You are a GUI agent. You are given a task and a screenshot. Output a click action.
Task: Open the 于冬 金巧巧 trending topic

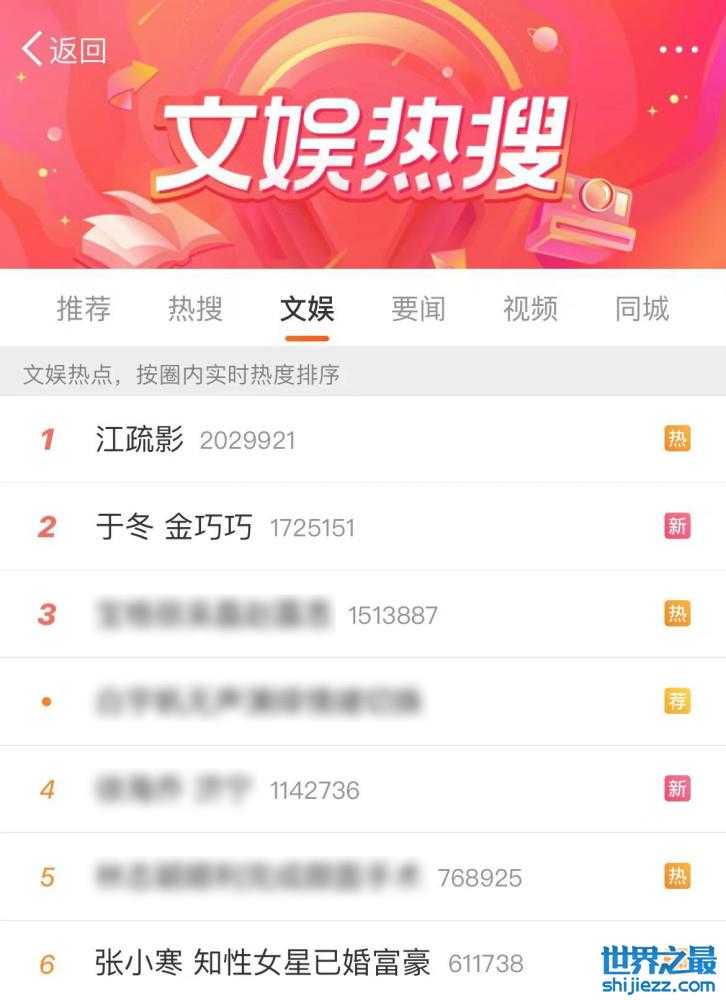(x=174, y=527)
